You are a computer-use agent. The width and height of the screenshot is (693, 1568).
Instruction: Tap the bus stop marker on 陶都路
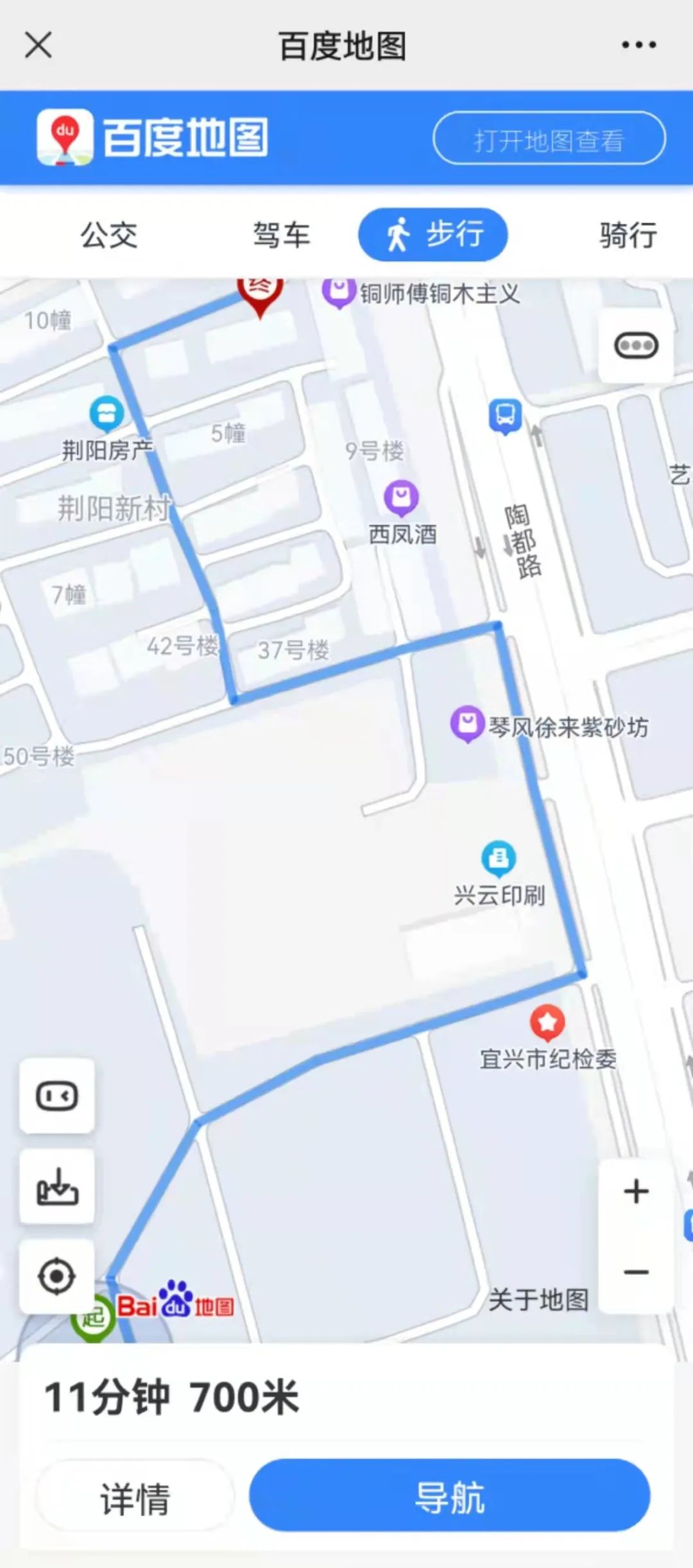click(x=506, y=416)
